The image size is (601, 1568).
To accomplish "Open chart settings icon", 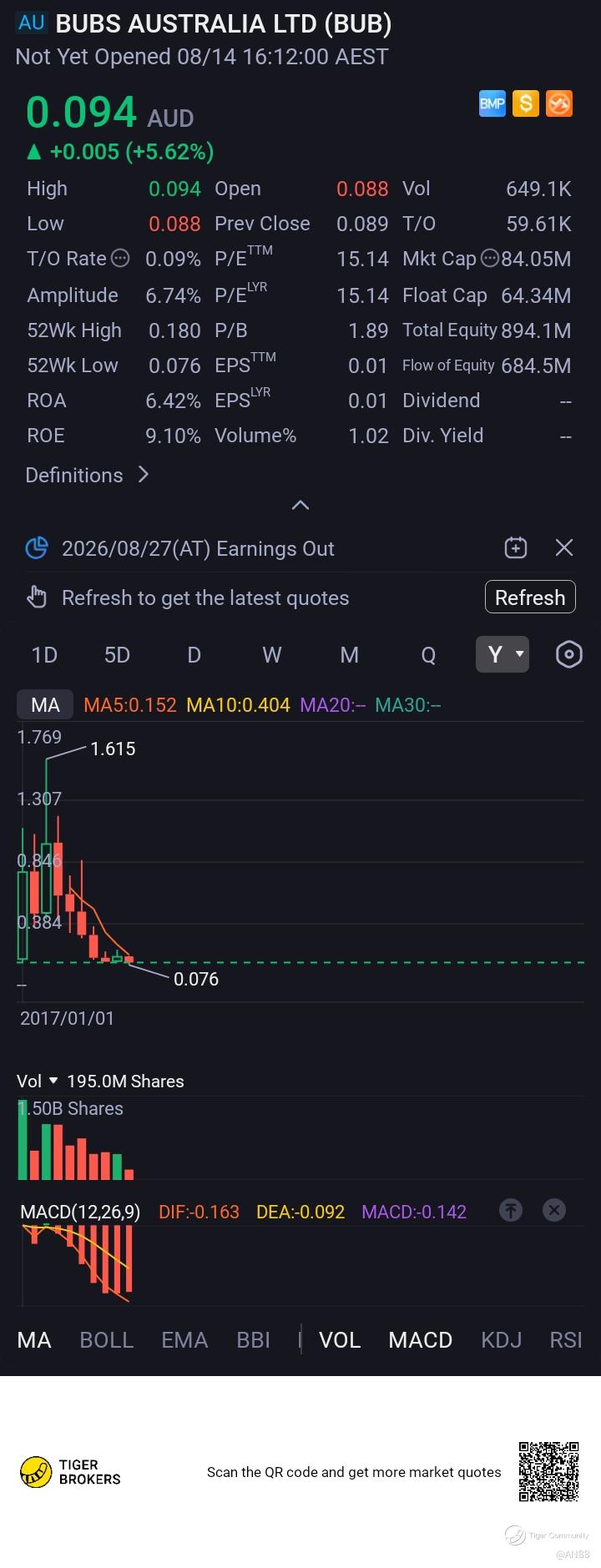I will [x=569, y=654].
